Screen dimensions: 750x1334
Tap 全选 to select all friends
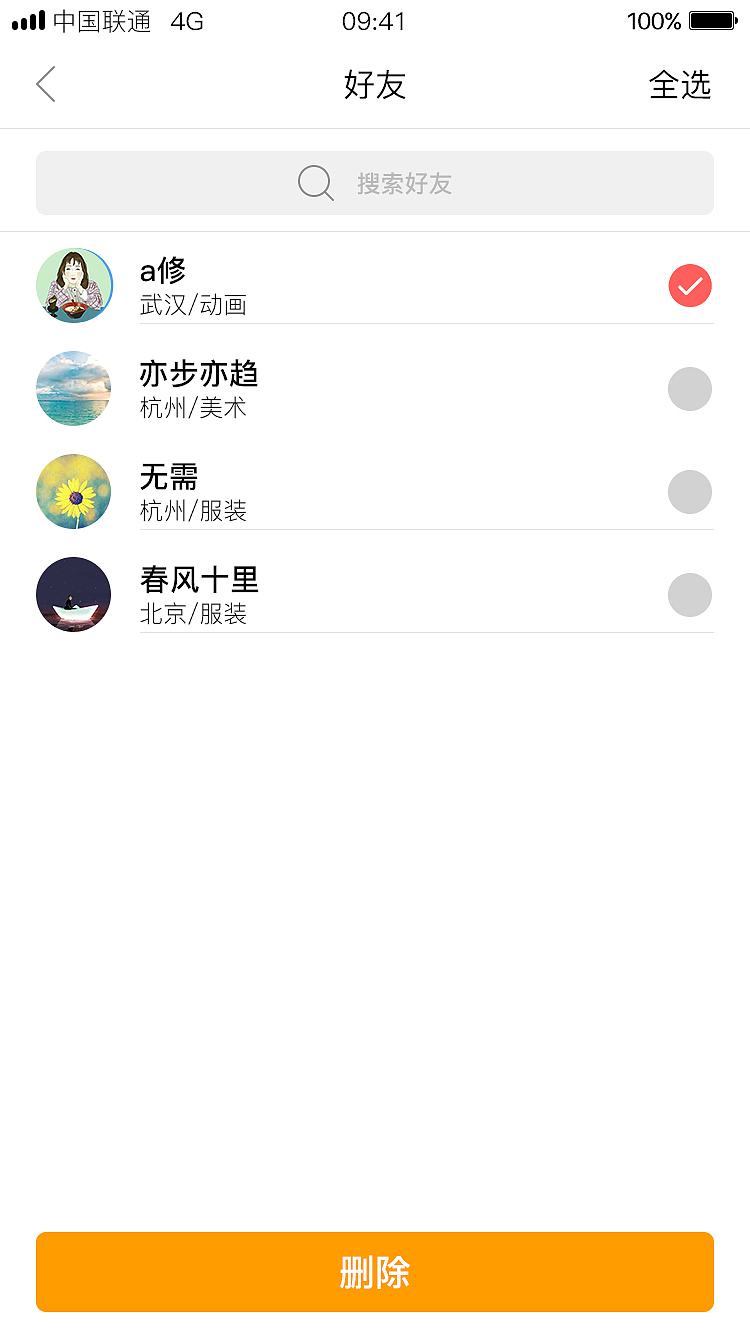point(681,86)
